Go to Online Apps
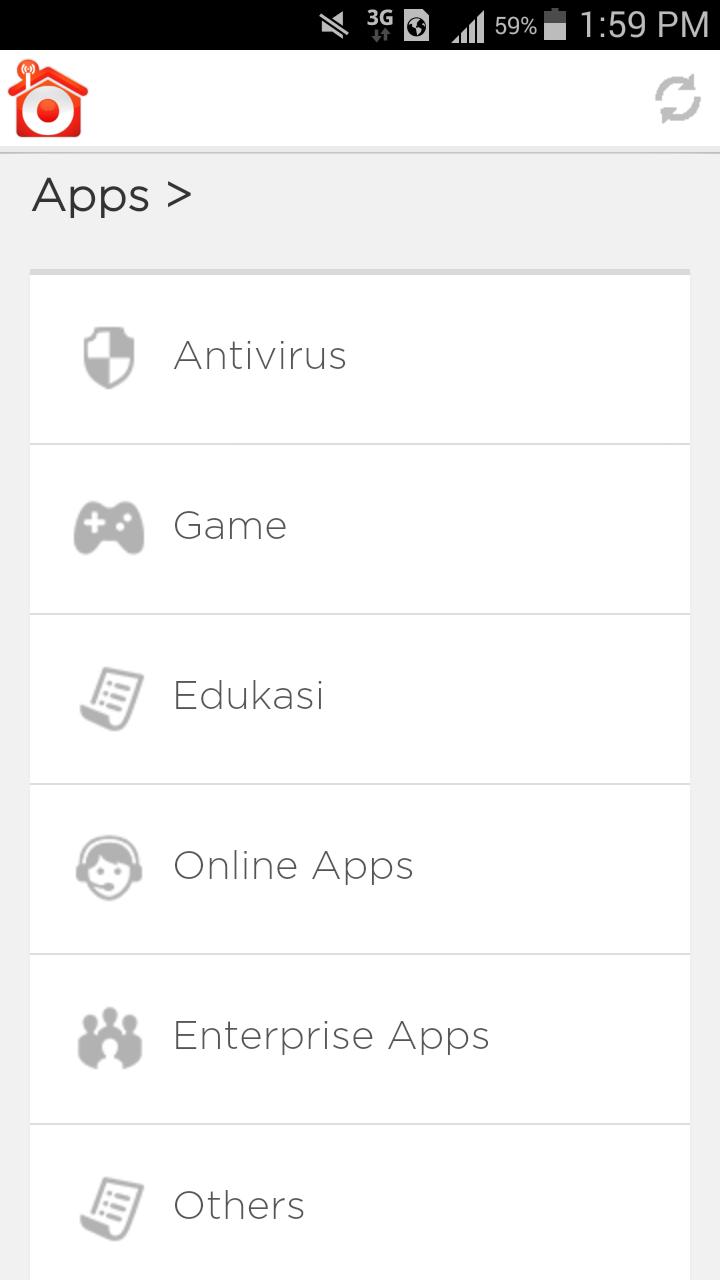This screenshot has height=1280, width=720. click(x=360, y=867)
